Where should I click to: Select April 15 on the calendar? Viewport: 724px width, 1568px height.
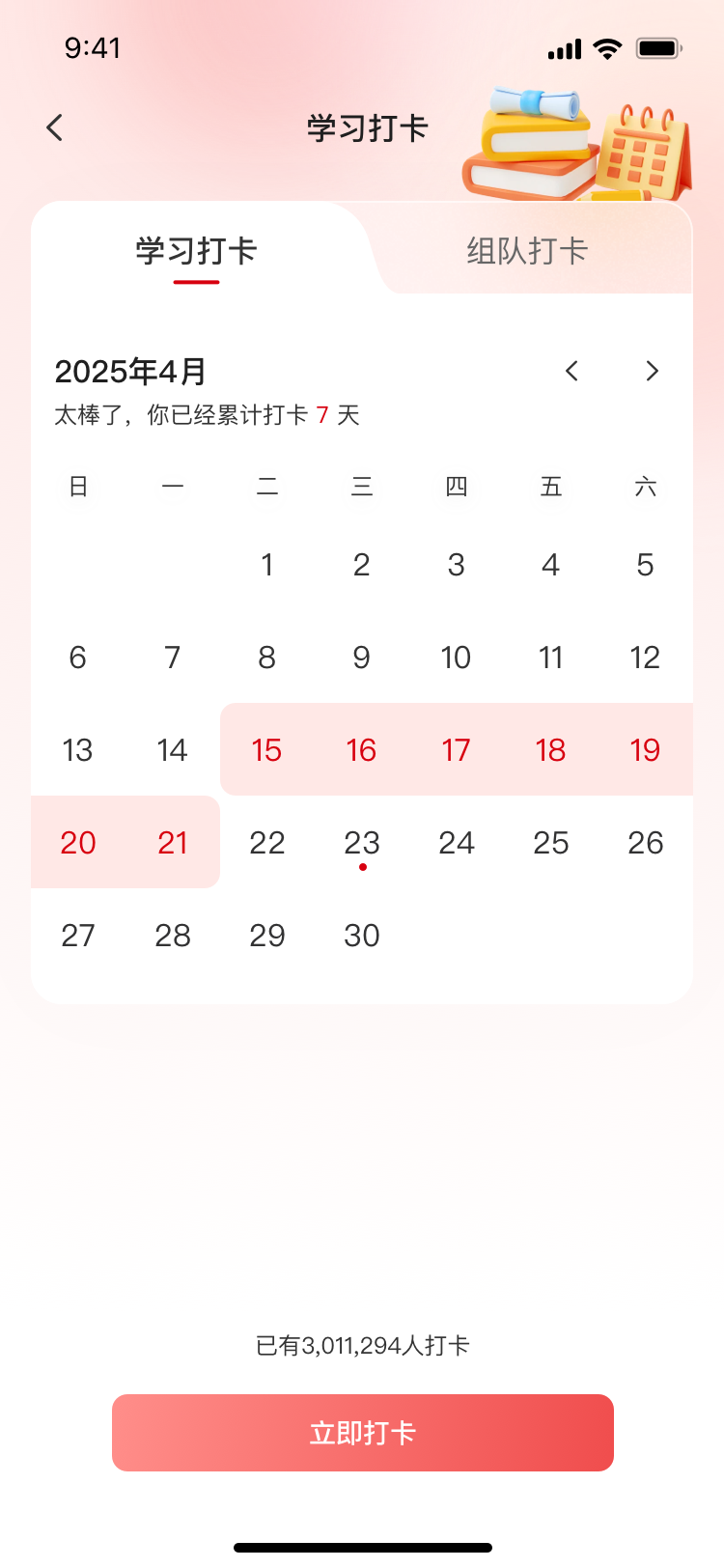pyautogui.click(x=267, y=750)
